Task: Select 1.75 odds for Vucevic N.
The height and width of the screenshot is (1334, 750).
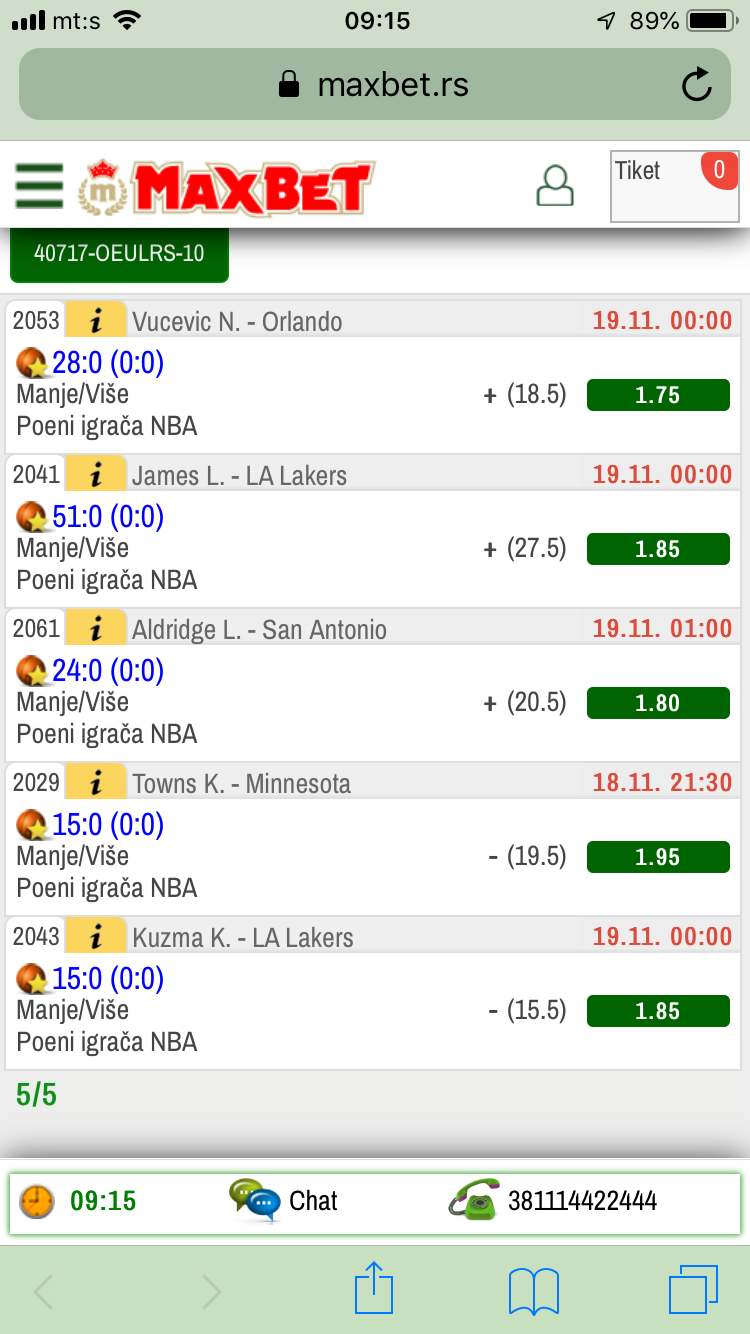Action: pos(658,395)
